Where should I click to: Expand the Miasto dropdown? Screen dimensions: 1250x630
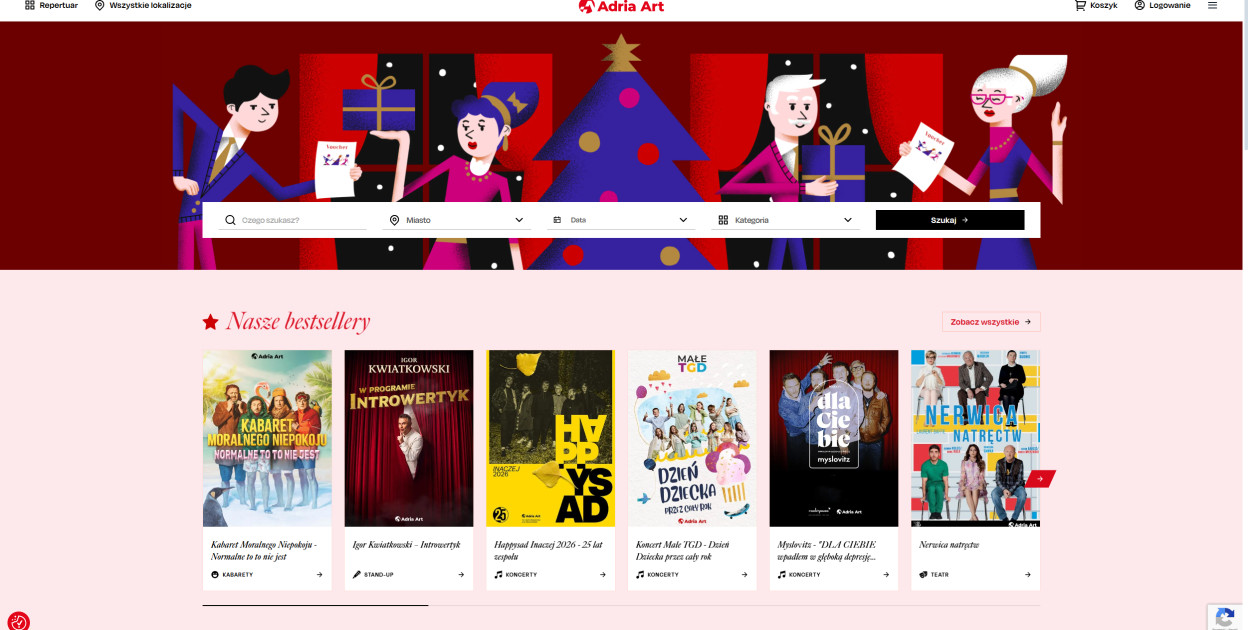pos(458,220)
